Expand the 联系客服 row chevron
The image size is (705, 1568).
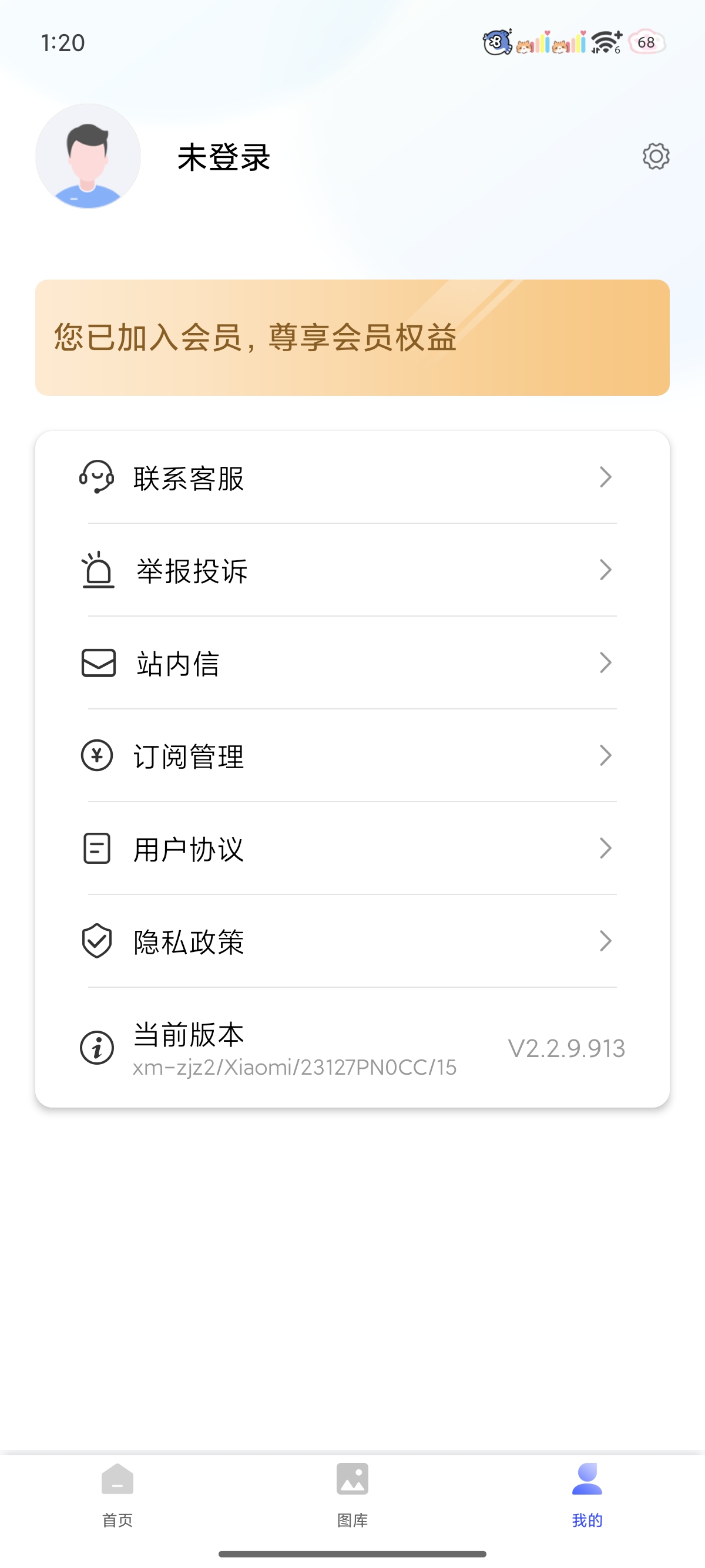click(x=605, y=478)
